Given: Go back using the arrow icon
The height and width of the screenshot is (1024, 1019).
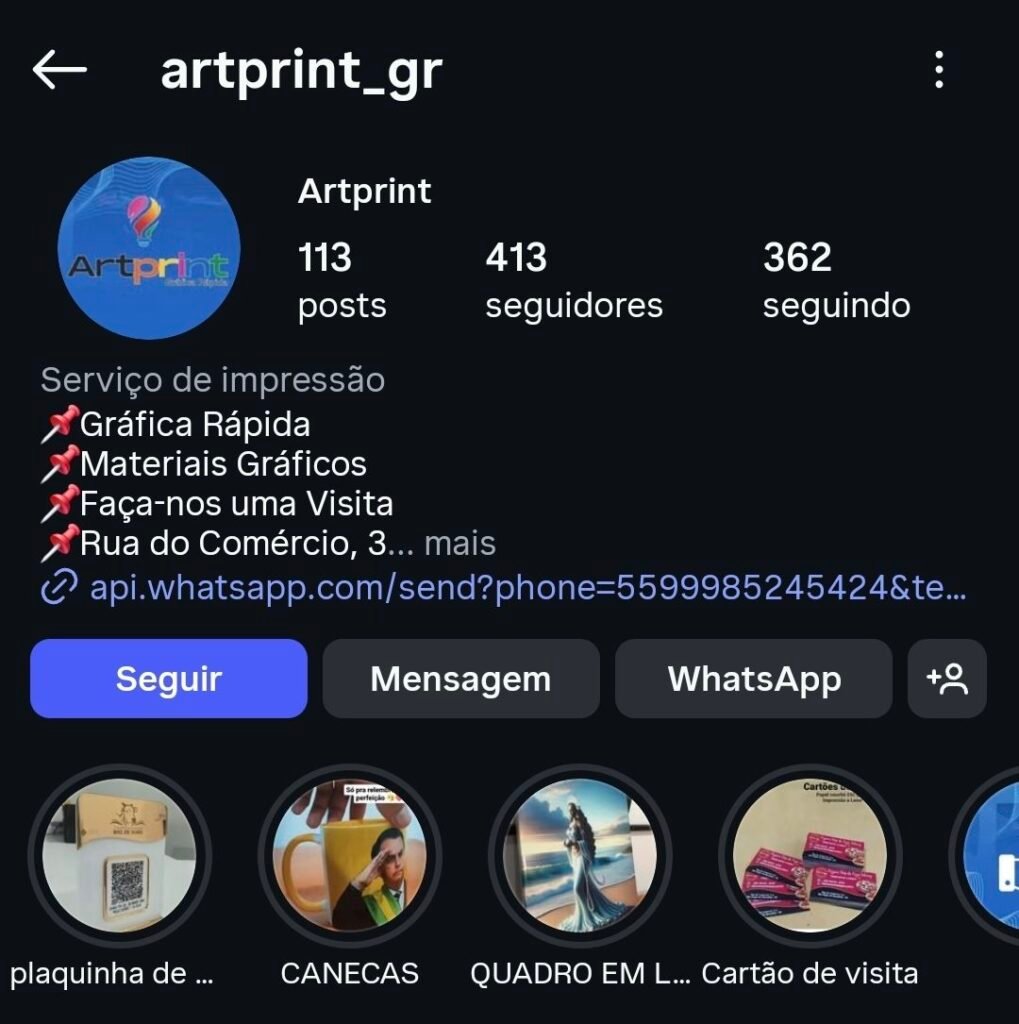Looking at the screenshot, I should [x=60, y=70].
